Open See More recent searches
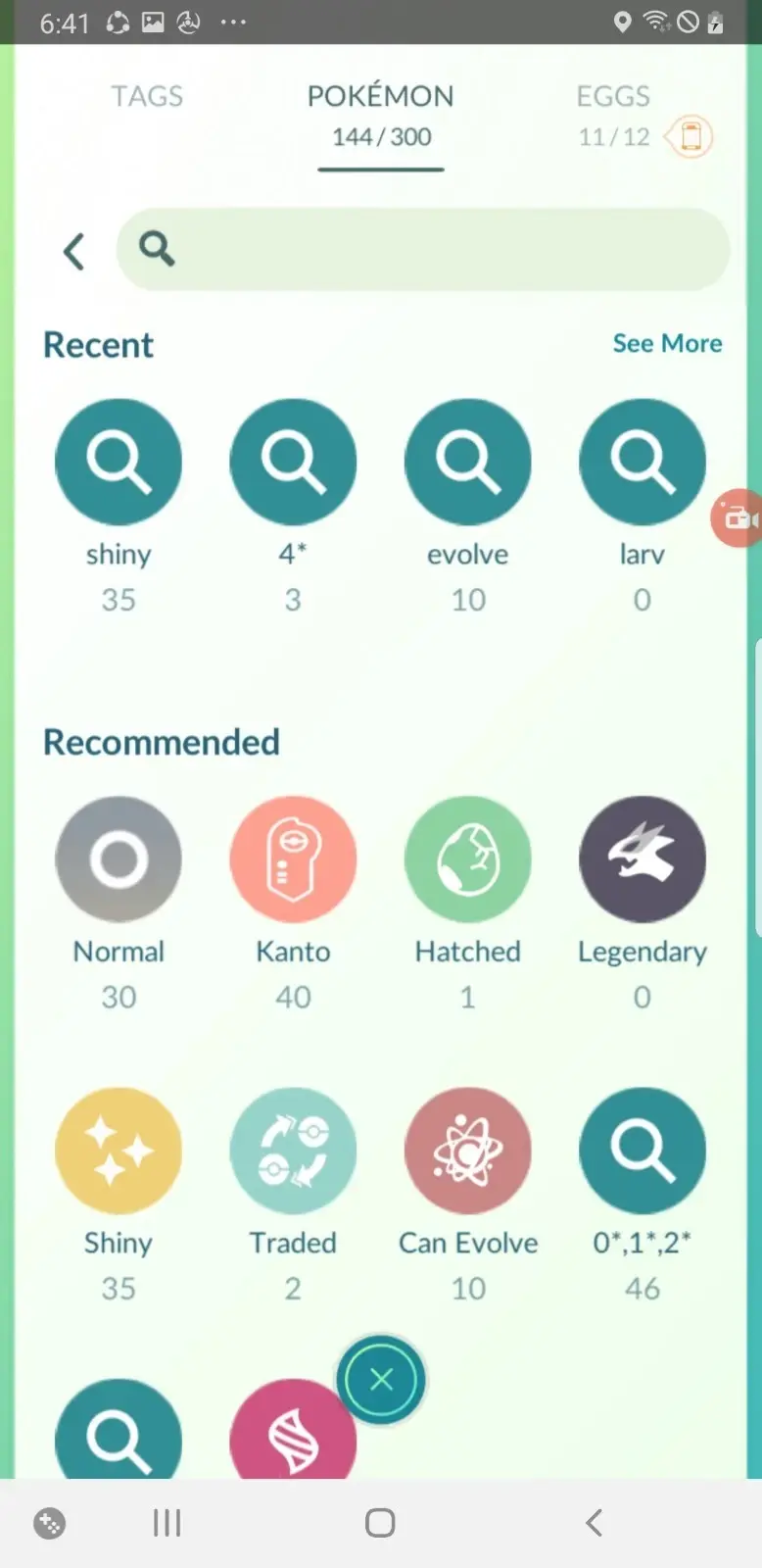Image resolution: width=762 pixels, height=1568 pixels. (667, 343)
